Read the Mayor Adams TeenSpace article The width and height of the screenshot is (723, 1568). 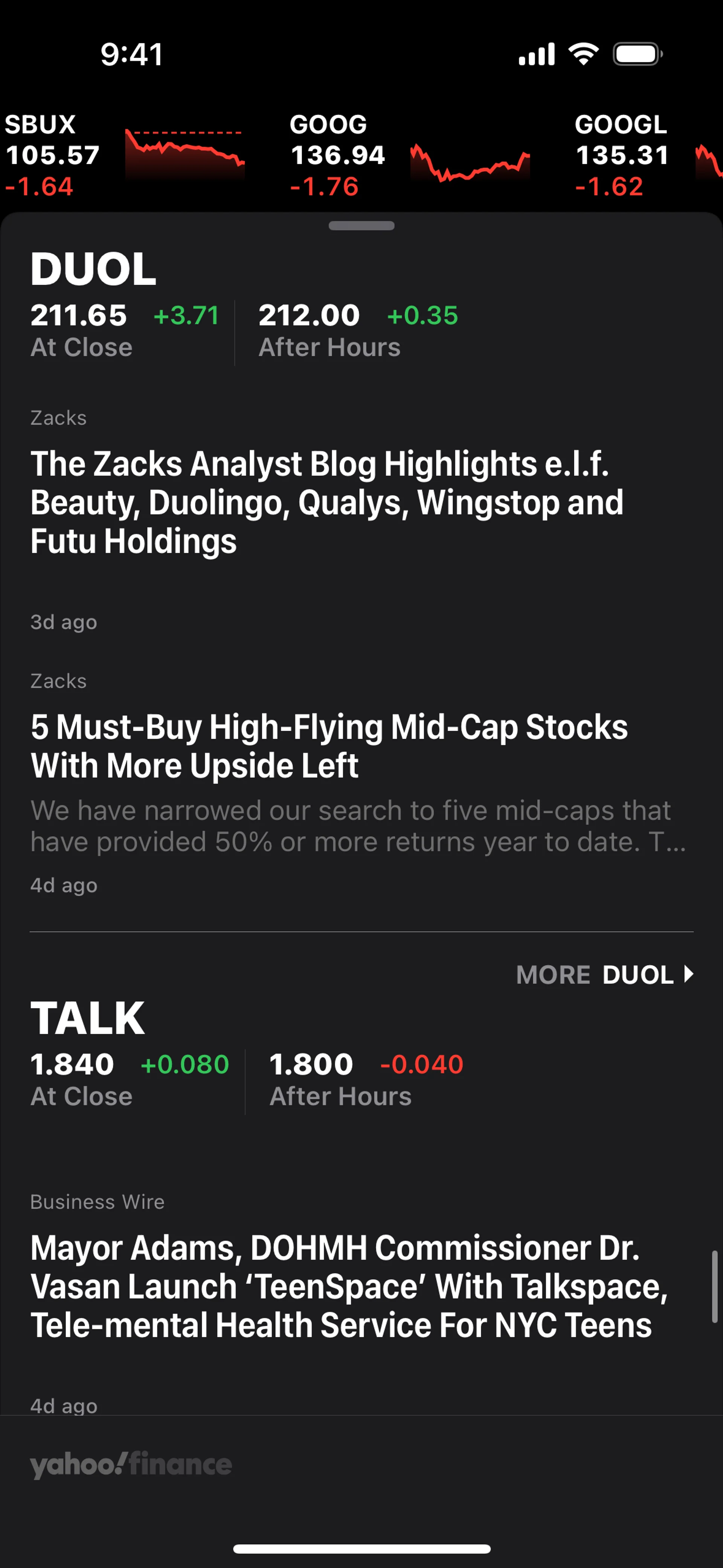[x=349, y=1286]
